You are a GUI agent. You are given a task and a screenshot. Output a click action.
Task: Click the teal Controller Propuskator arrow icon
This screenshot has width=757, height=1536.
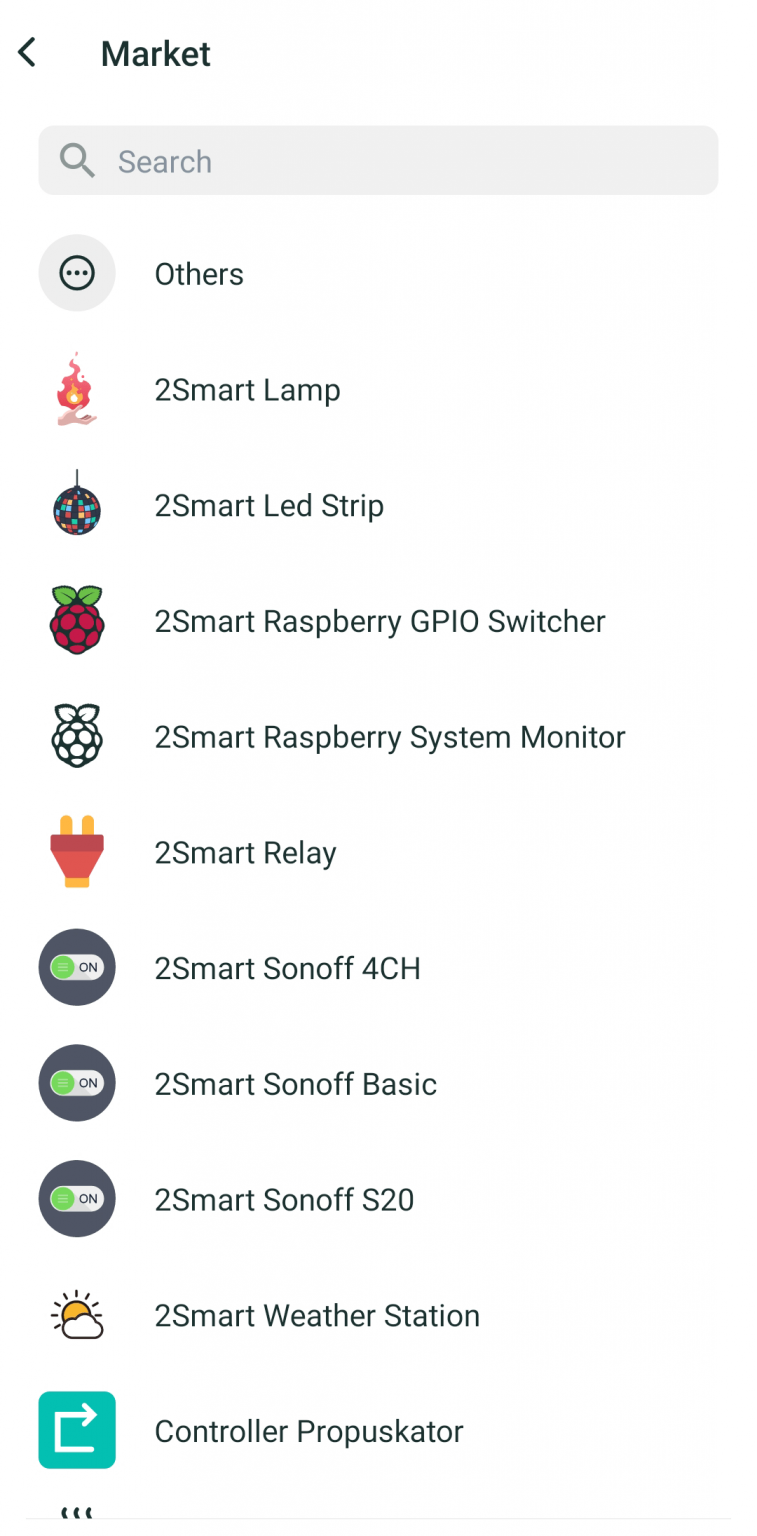pyautogui.click(x=77, y=1430)
